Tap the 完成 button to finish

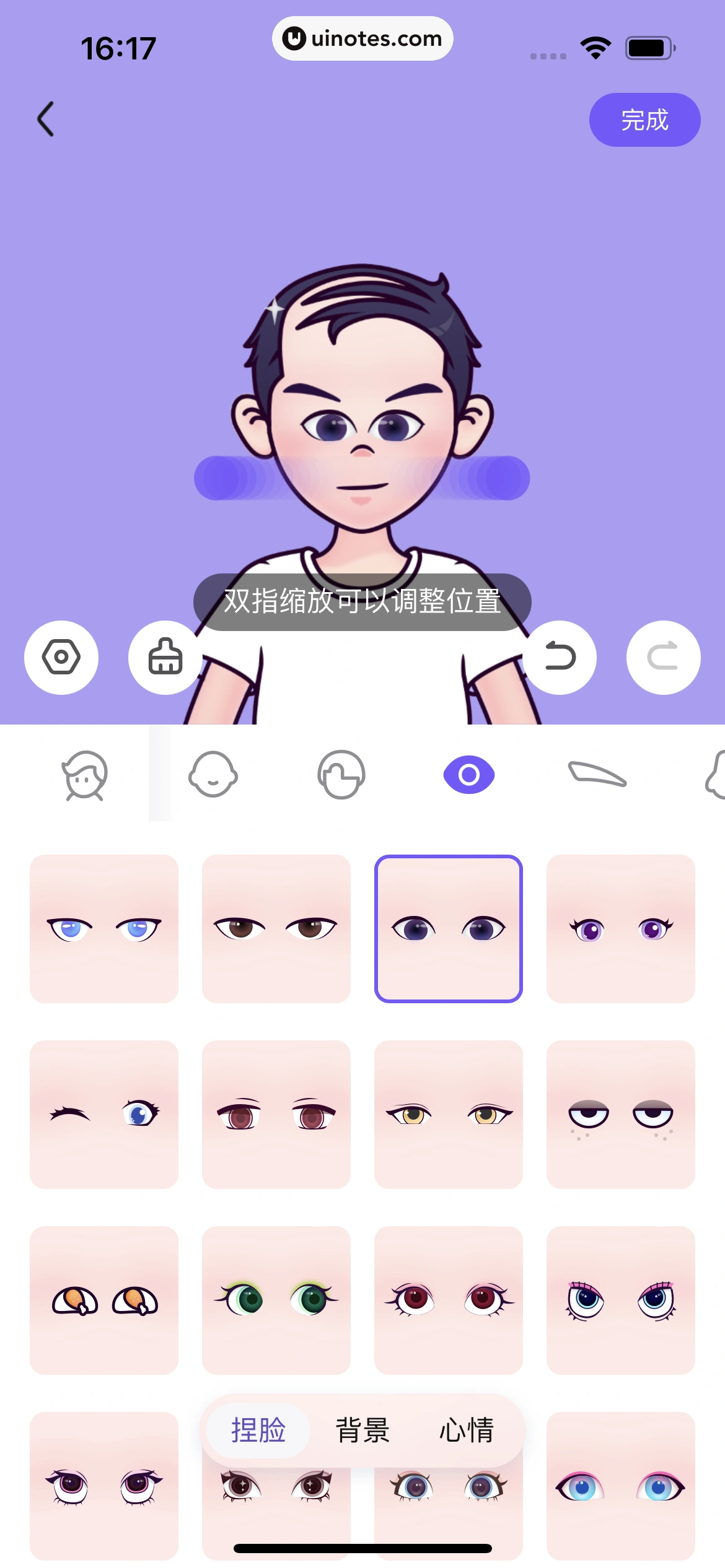coord(644,120)
